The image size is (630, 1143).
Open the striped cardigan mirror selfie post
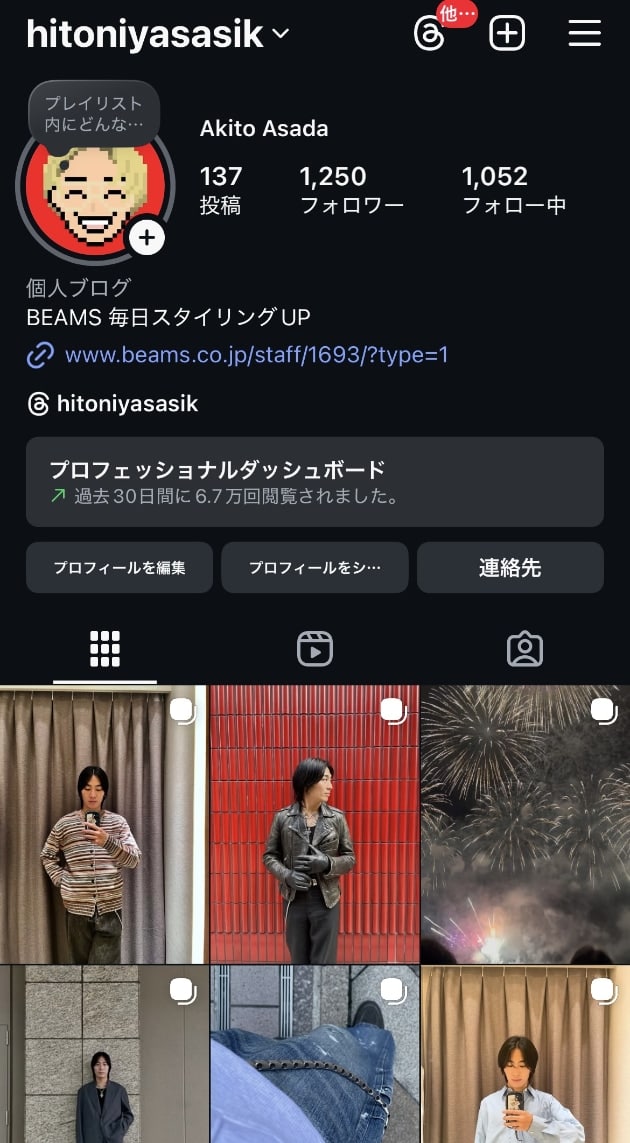(104, 824)
